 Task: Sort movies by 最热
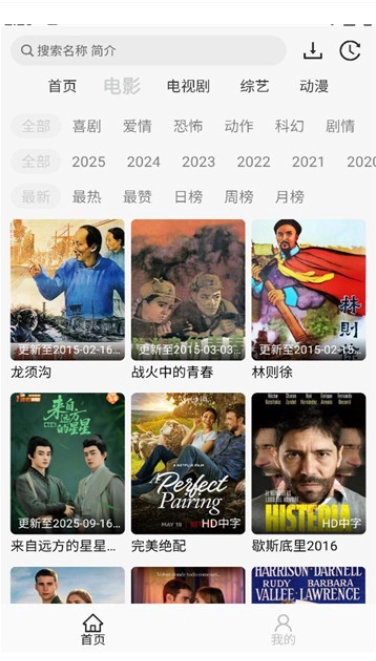[86, 197]
